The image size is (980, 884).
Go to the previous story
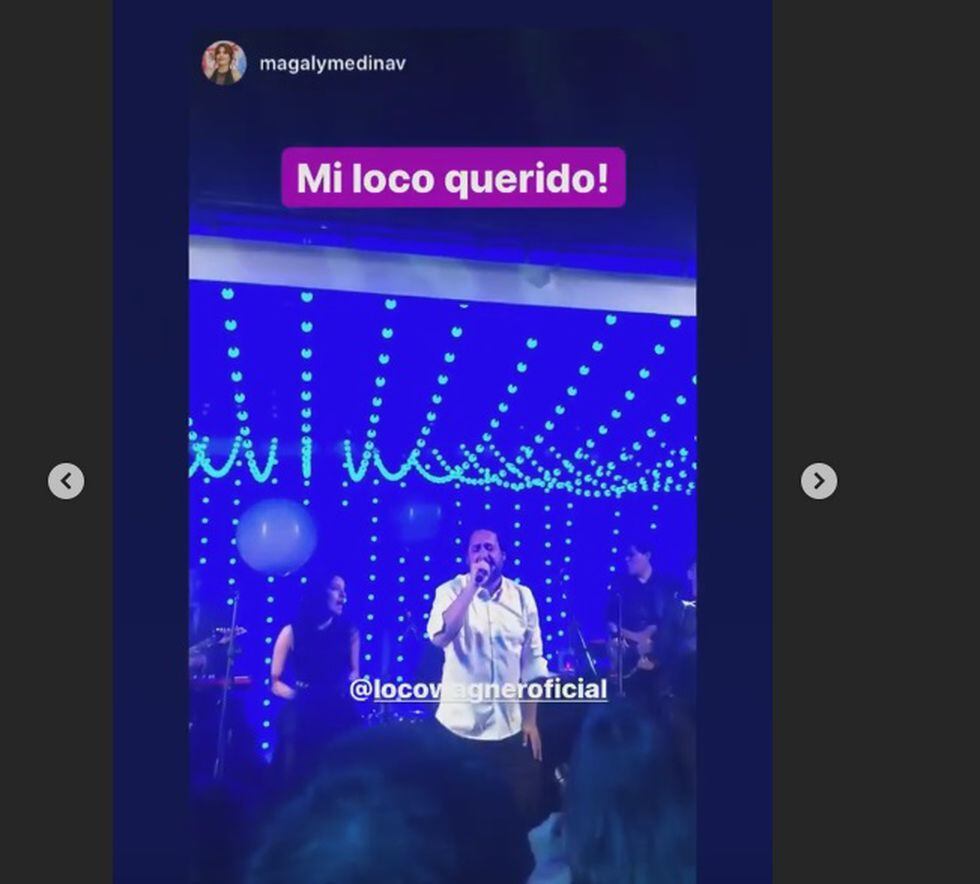pyautogui.click(x=66, y=481)
